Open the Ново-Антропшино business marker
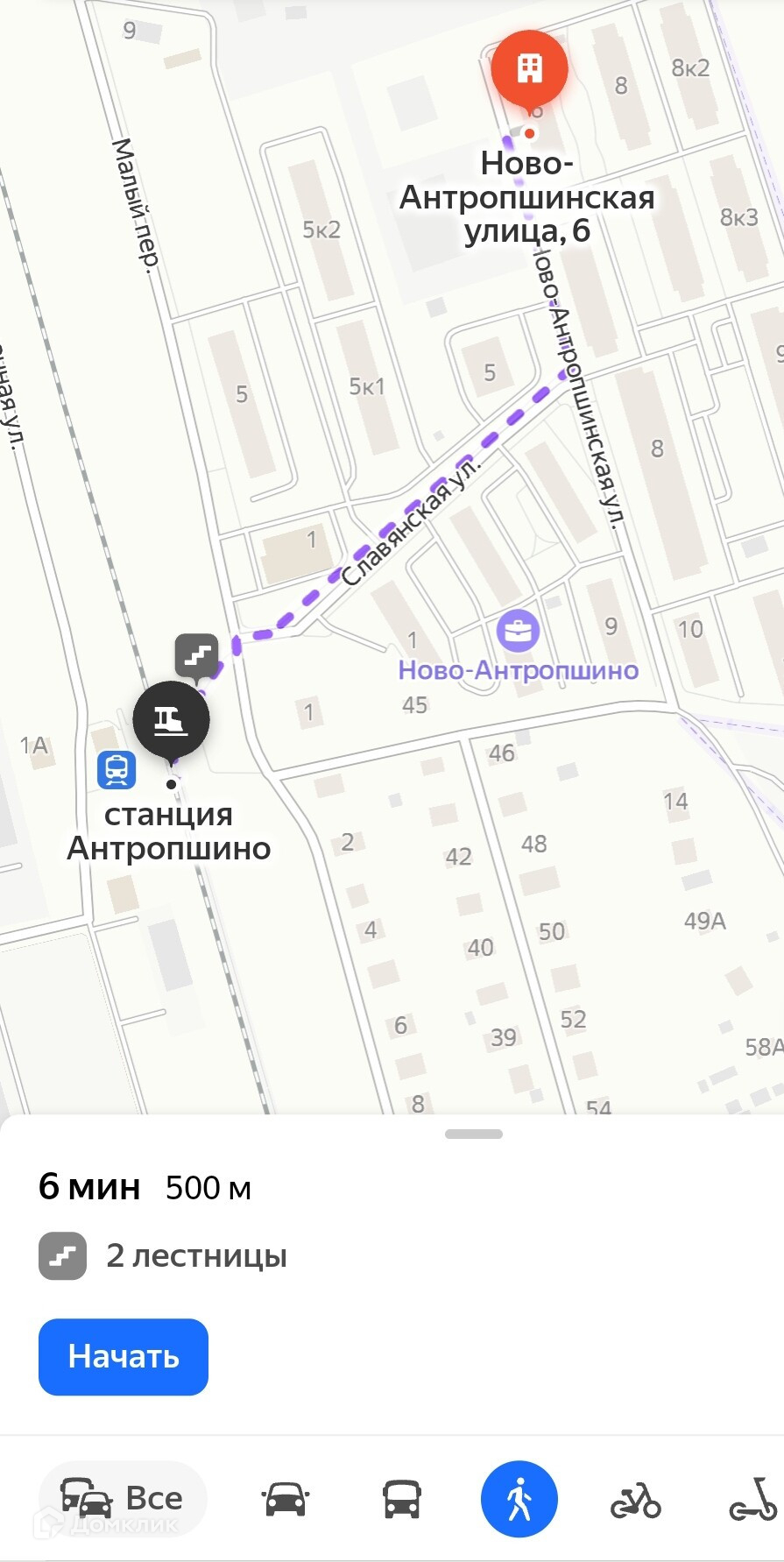Image resolution: width=784 pixels, height=1562 pixels. pyautogui.click(x=518, y=631)
